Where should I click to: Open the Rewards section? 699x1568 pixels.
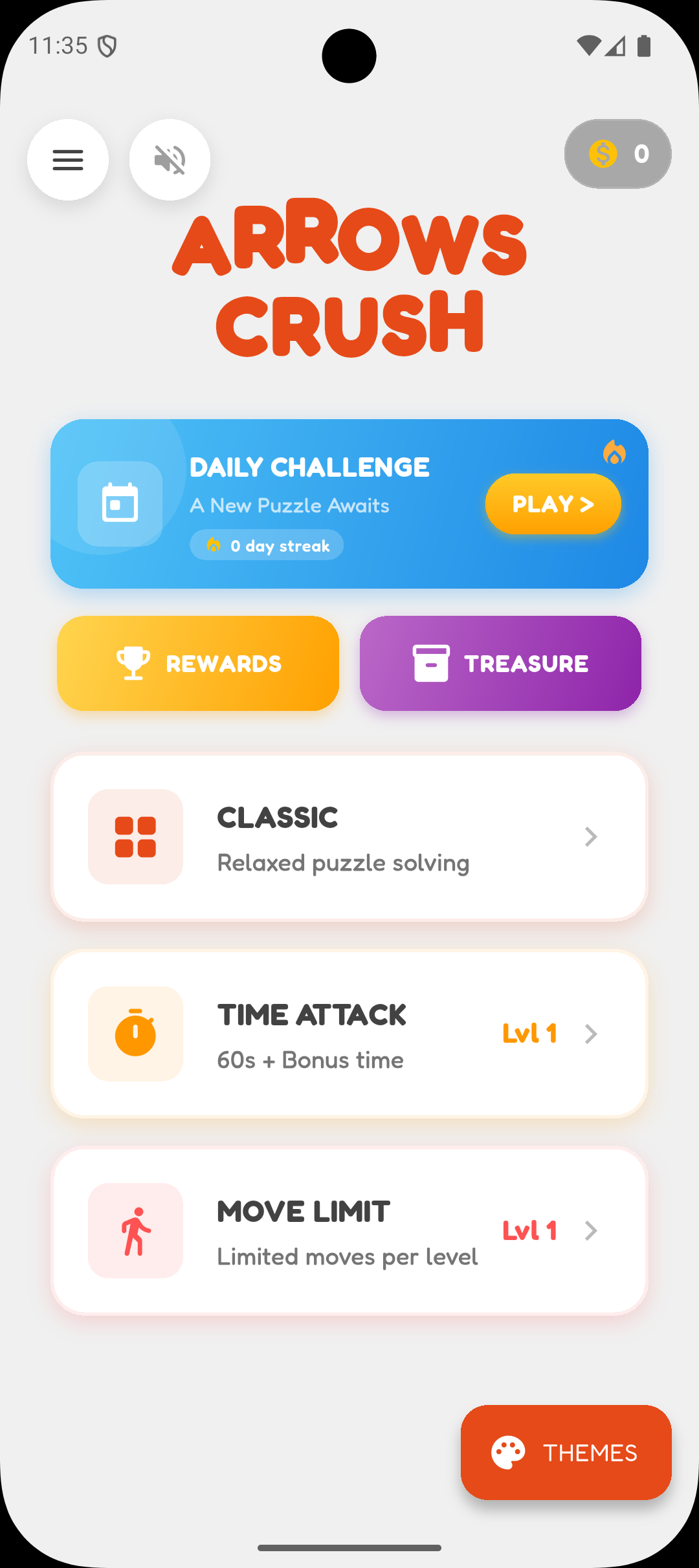198,663
